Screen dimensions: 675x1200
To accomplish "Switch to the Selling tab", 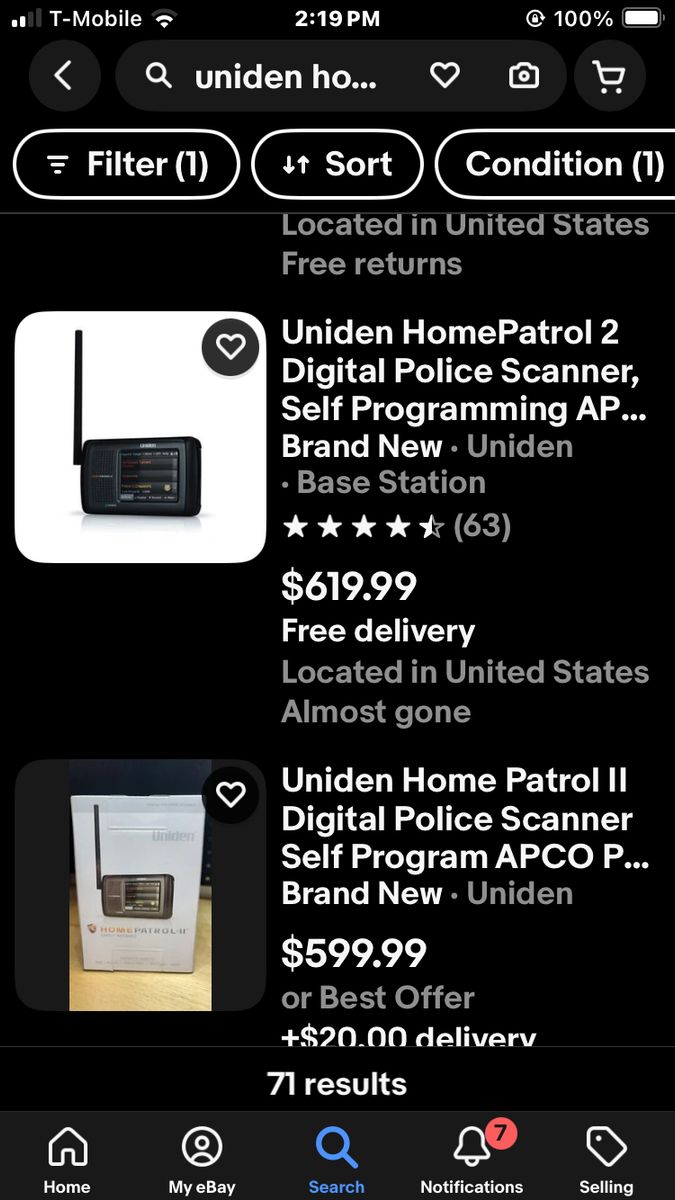I will point(606,1160).
